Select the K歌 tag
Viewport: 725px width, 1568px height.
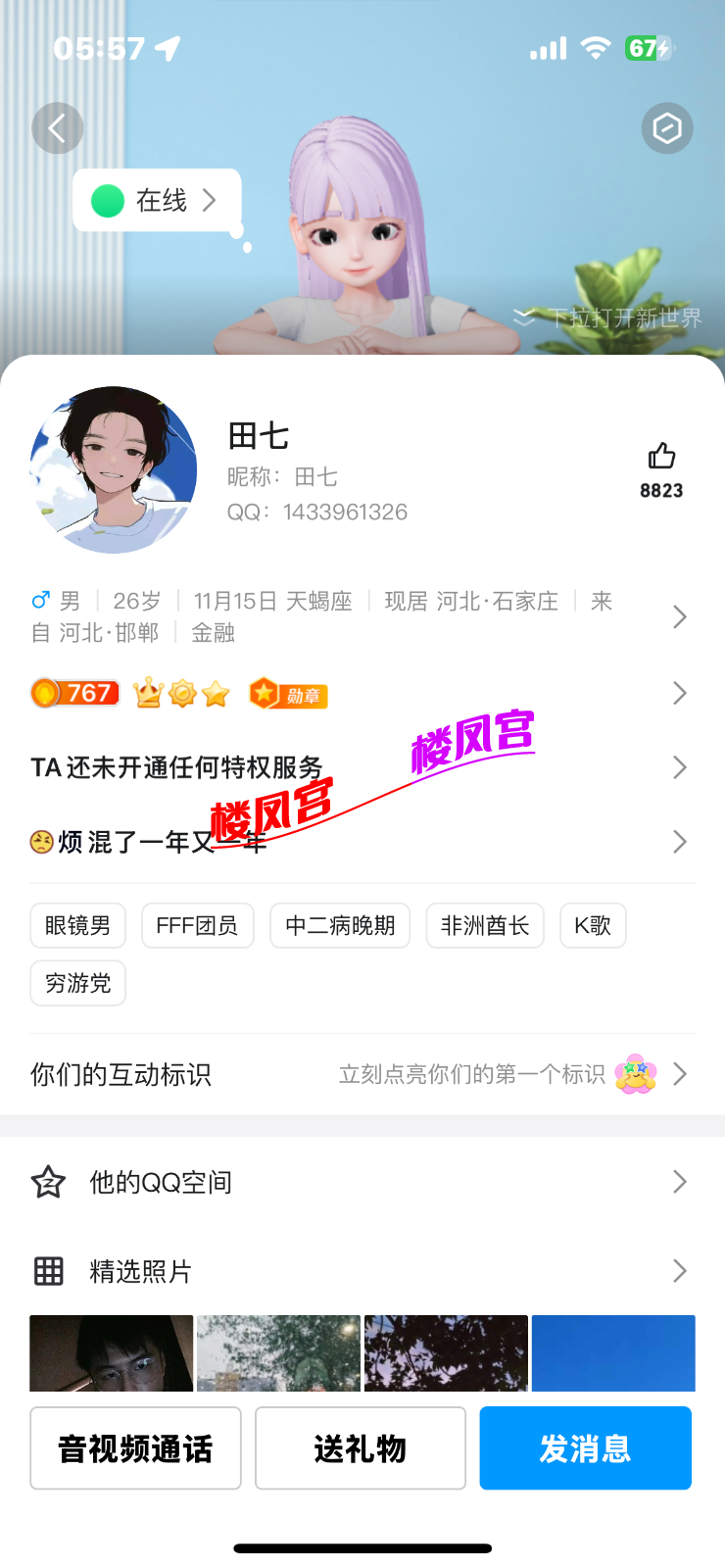point(593,925)
